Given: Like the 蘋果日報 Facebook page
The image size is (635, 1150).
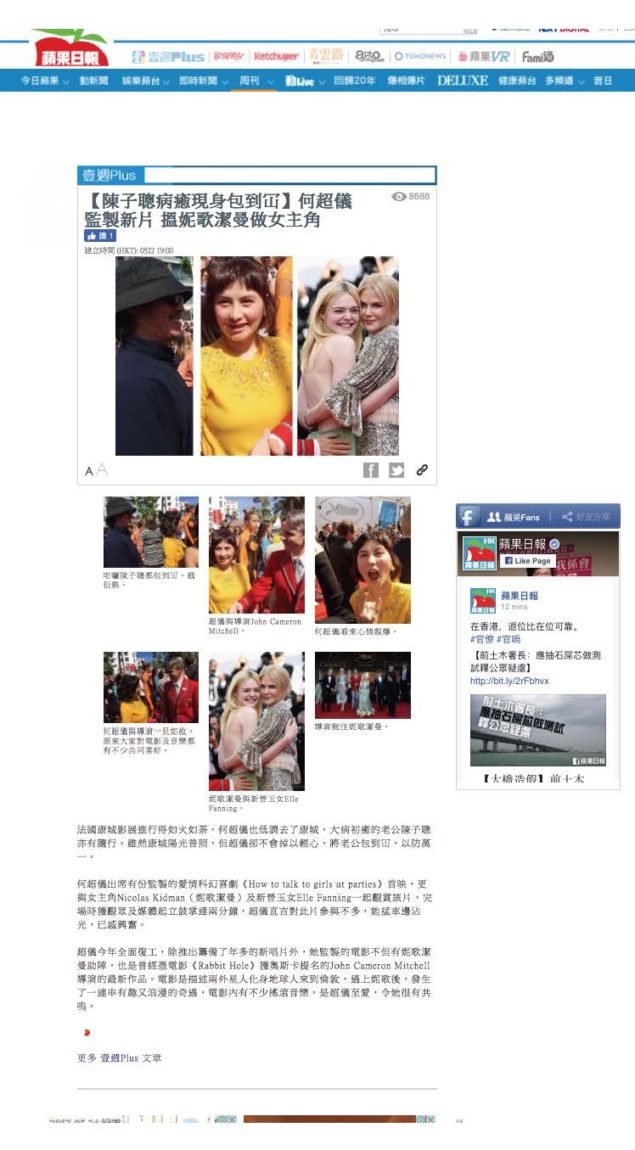Looking at the screenshot, I should click(x=527, y=561).
